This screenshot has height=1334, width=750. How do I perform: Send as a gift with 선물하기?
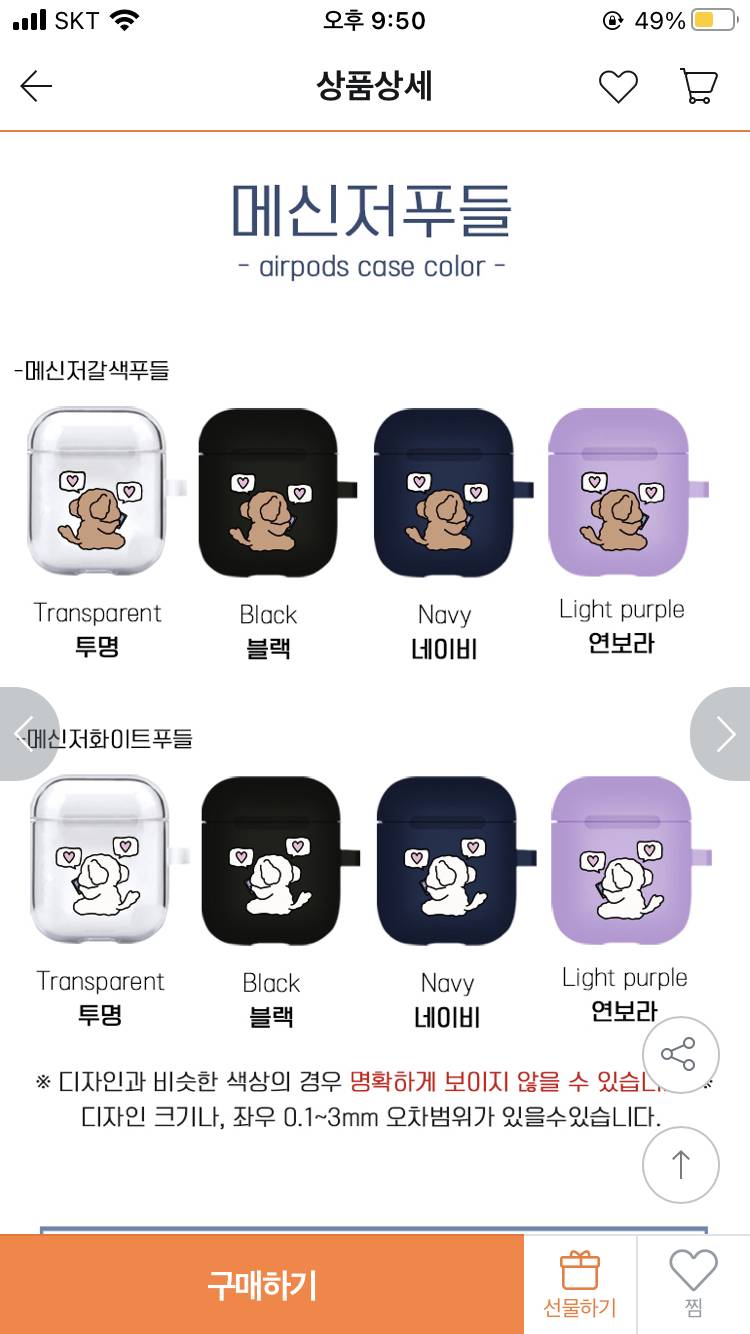pos(580,1284)
